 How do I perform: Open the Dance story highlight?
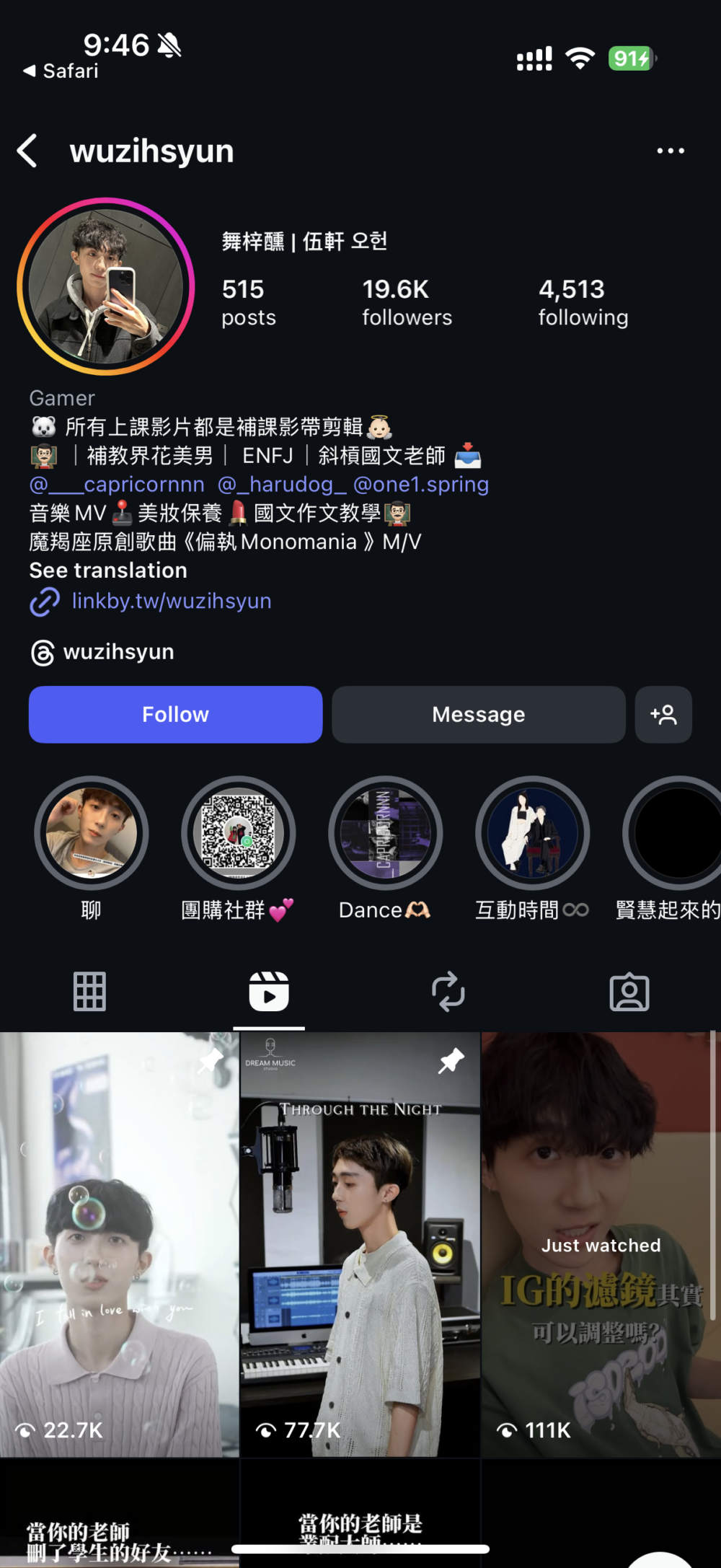click(x=385, y=833)
